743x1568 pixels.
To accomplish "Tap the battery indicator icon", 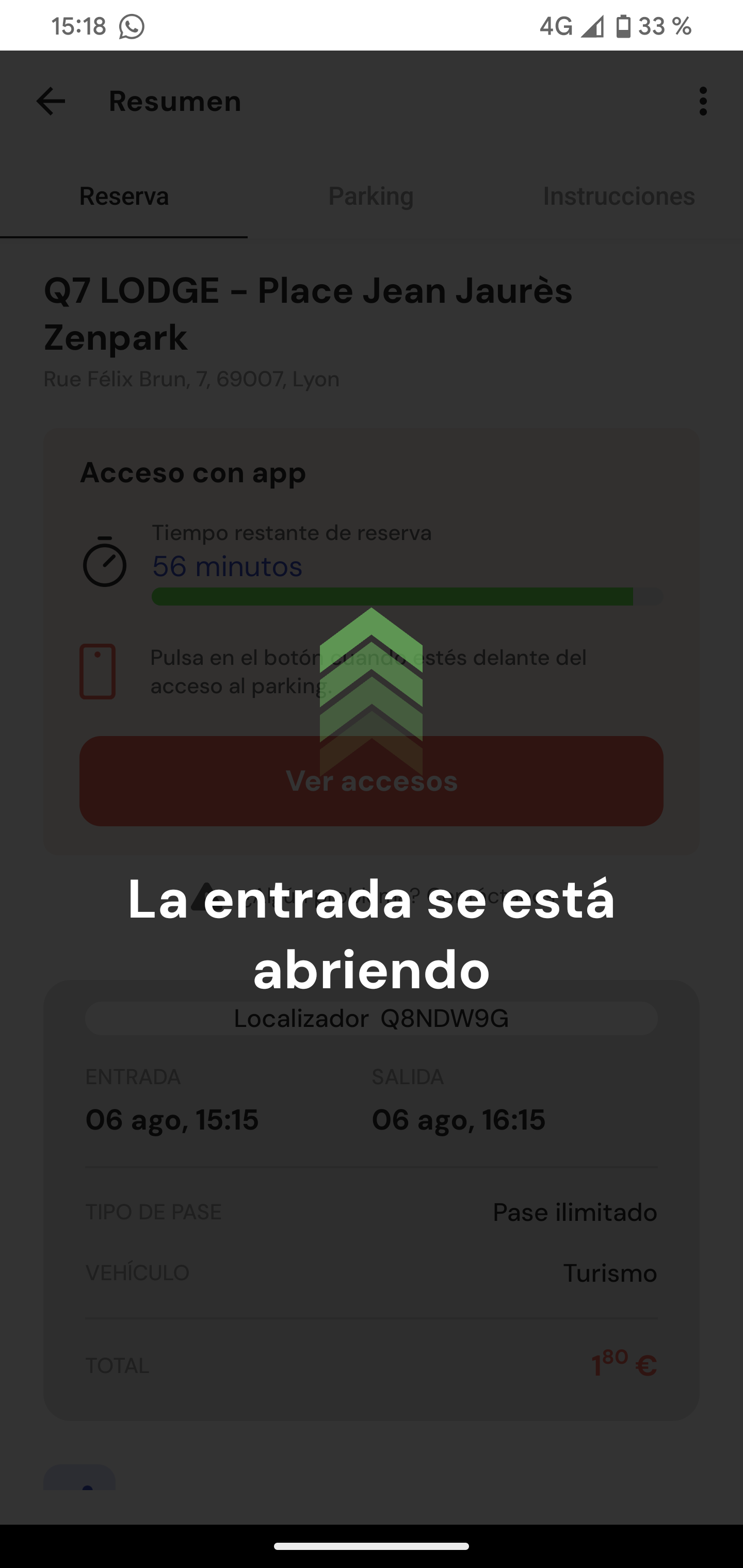I will [x=623, y=26].
